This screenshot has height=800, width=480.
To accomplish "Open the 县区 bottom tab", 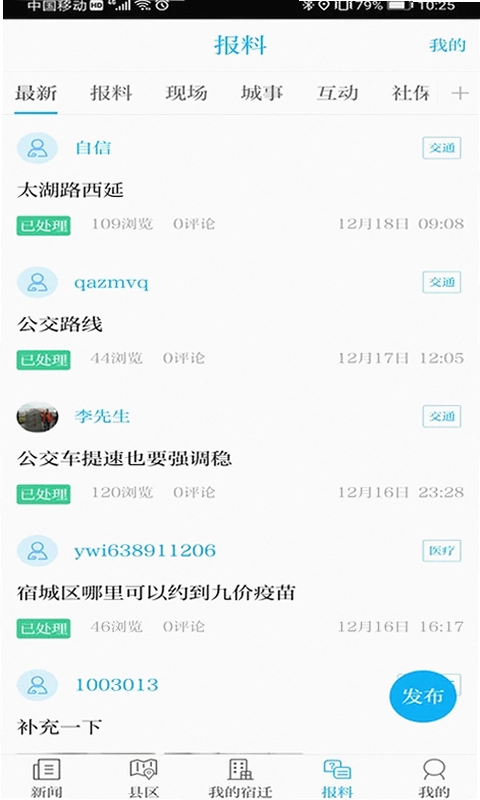I will (x=143, y=777).
